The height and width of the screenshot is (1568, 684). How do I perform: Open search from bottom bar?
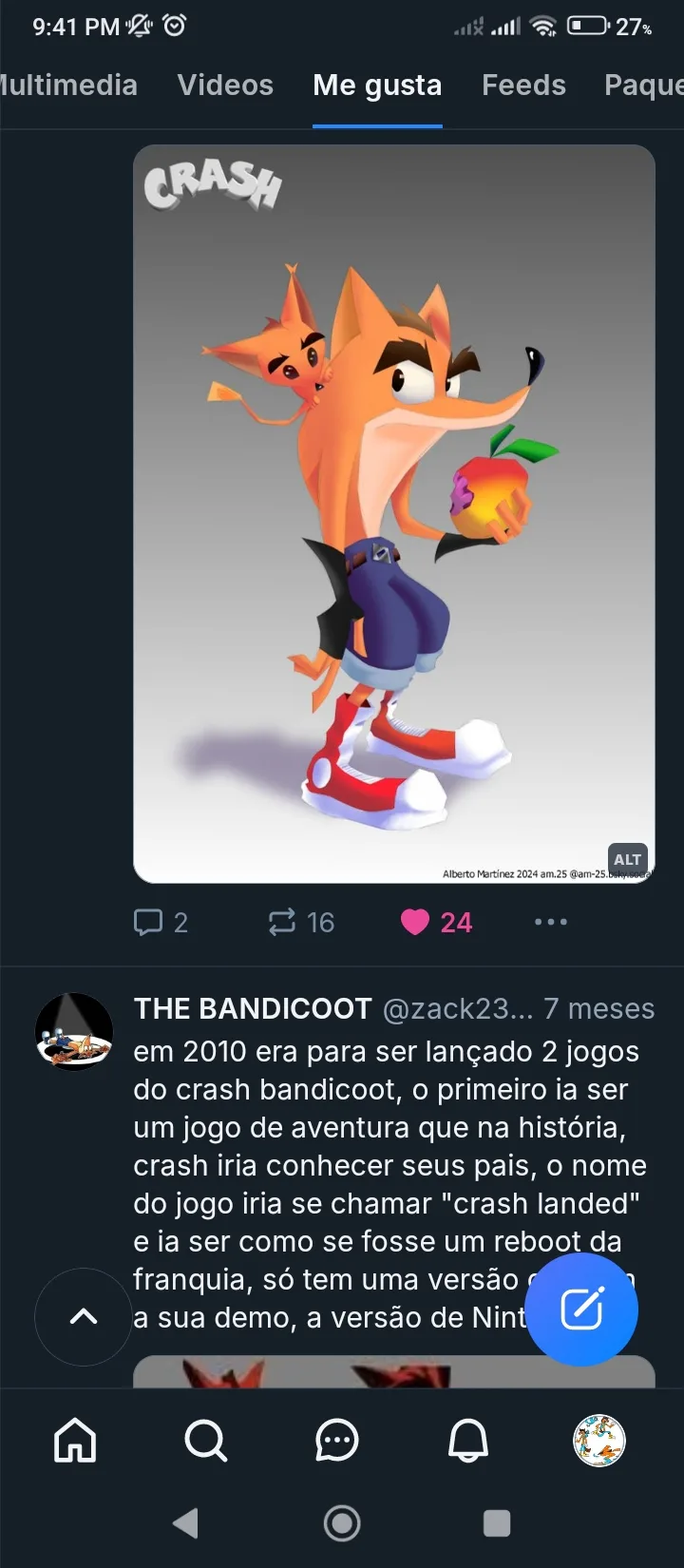[206, 1441]
